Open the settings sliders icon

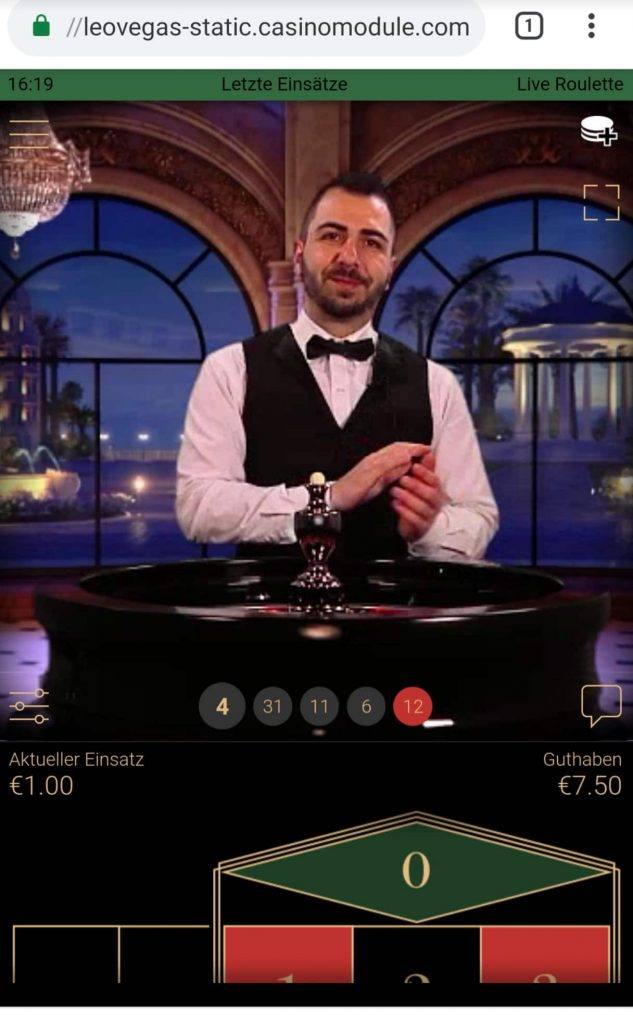point(29,706)
